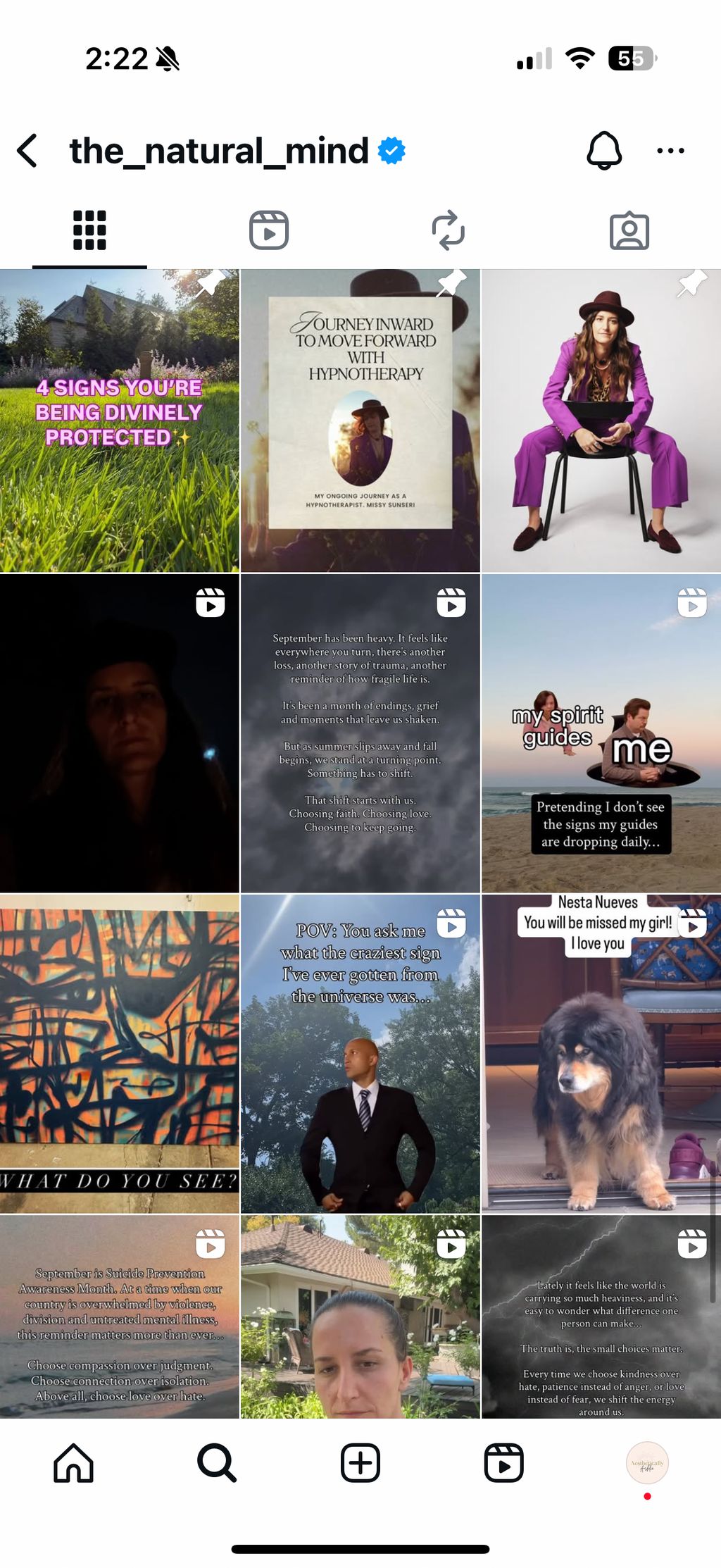Open the 'my spirit guides' meme reel
Image resolution: width=721 pixels, height=1568 pixels.
pos(601,733)
